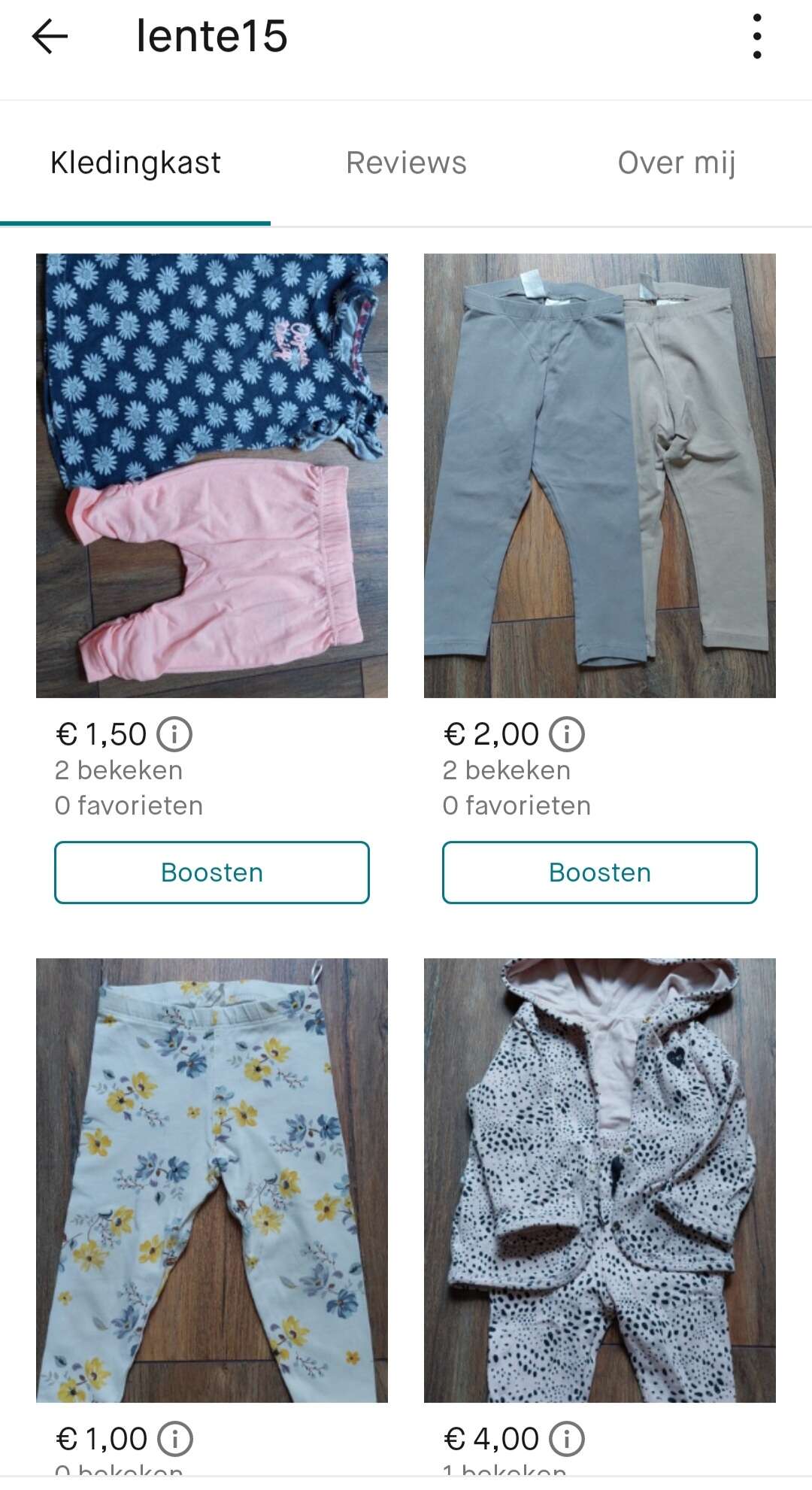
Task: Switch to the Reviews tab
Action: [x=406, y=162]
